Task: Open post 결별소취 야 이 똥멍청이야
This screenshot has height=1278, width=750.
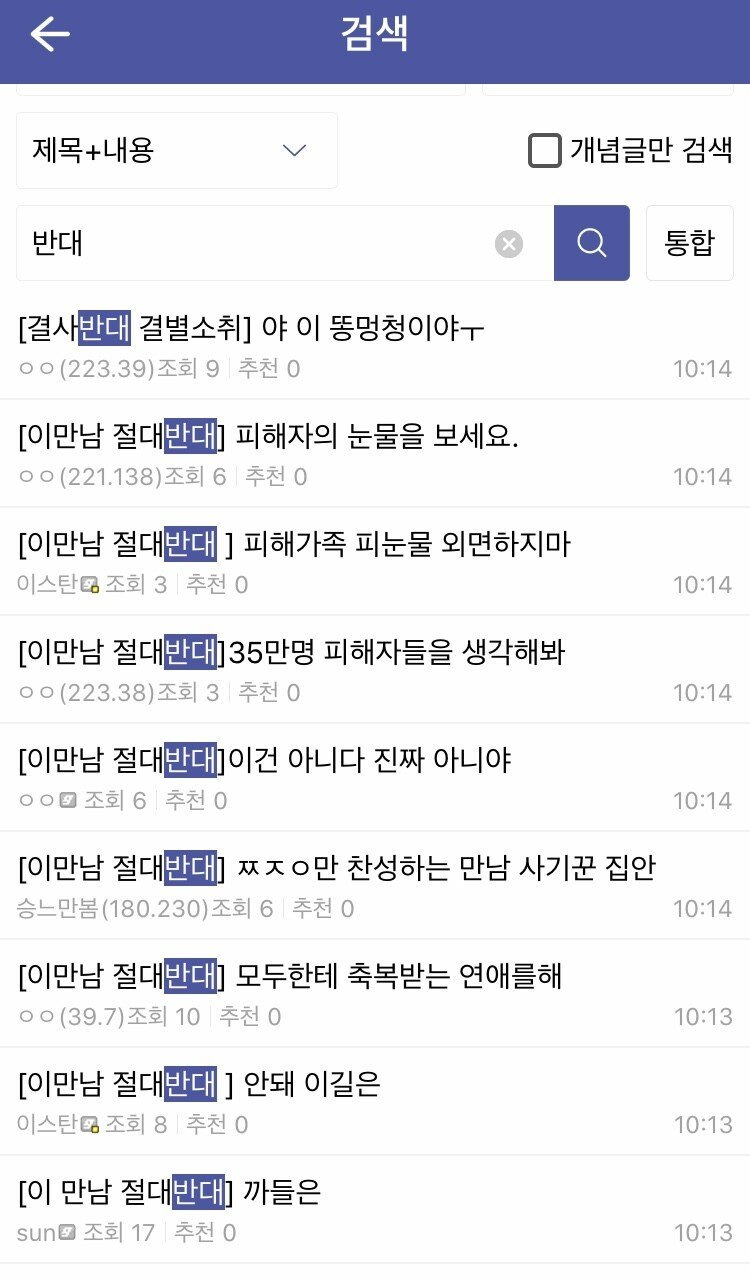Action: (x=252, y=327)
